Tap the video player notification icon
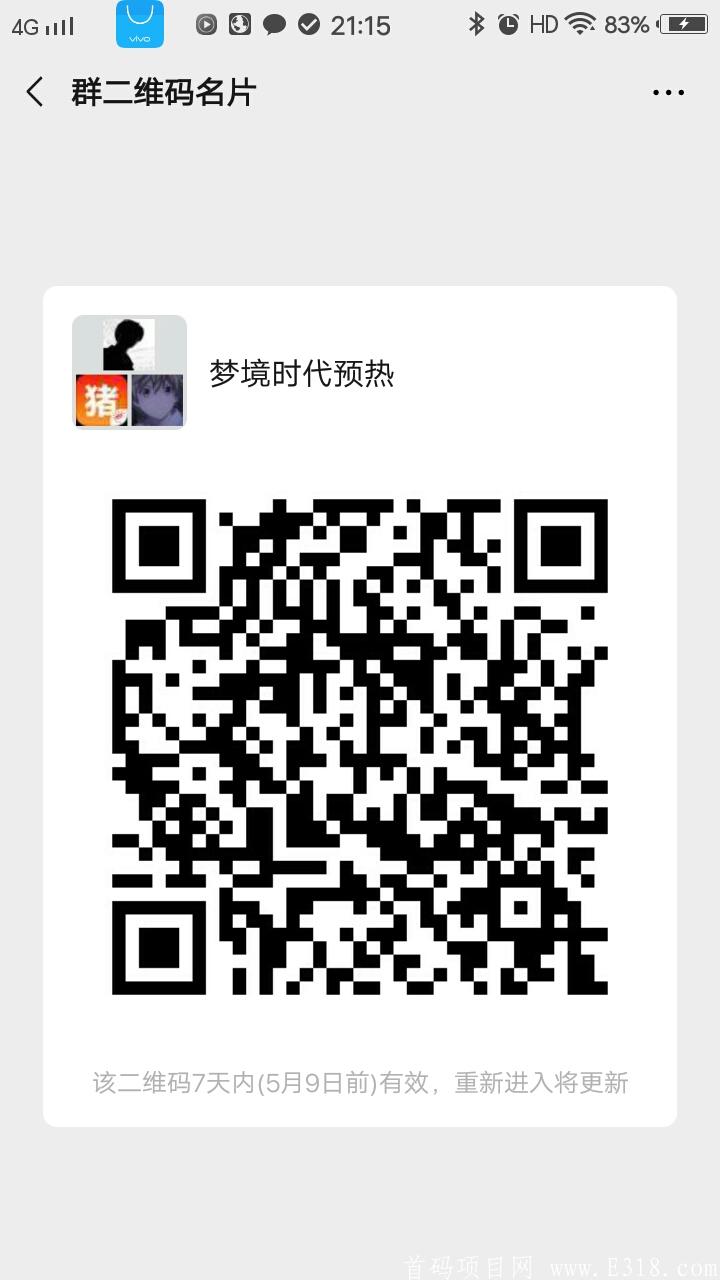 [207, 23]
